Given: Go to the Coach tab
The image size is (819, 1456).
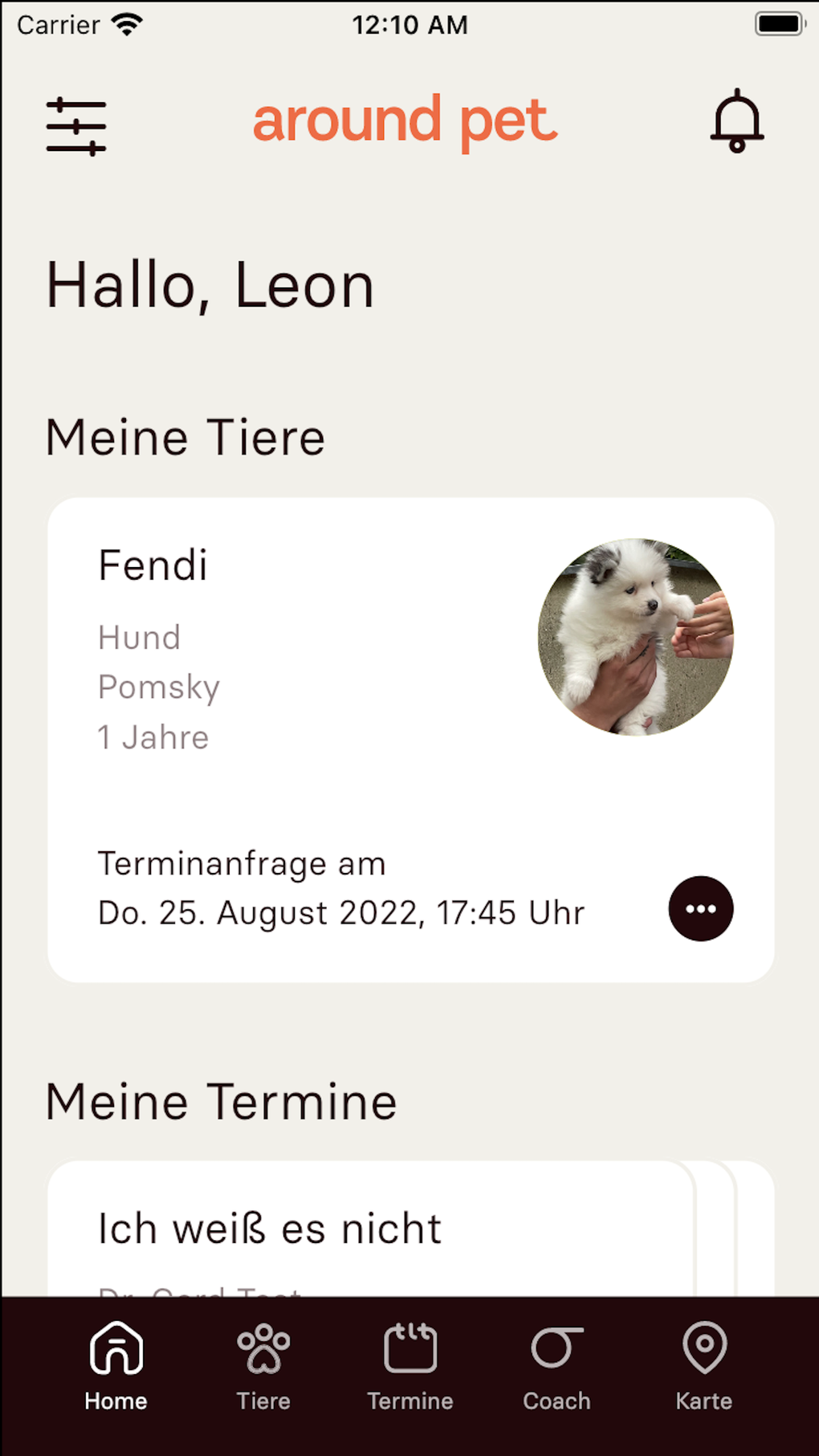Looking at the screenshot, I should 556,1365.
